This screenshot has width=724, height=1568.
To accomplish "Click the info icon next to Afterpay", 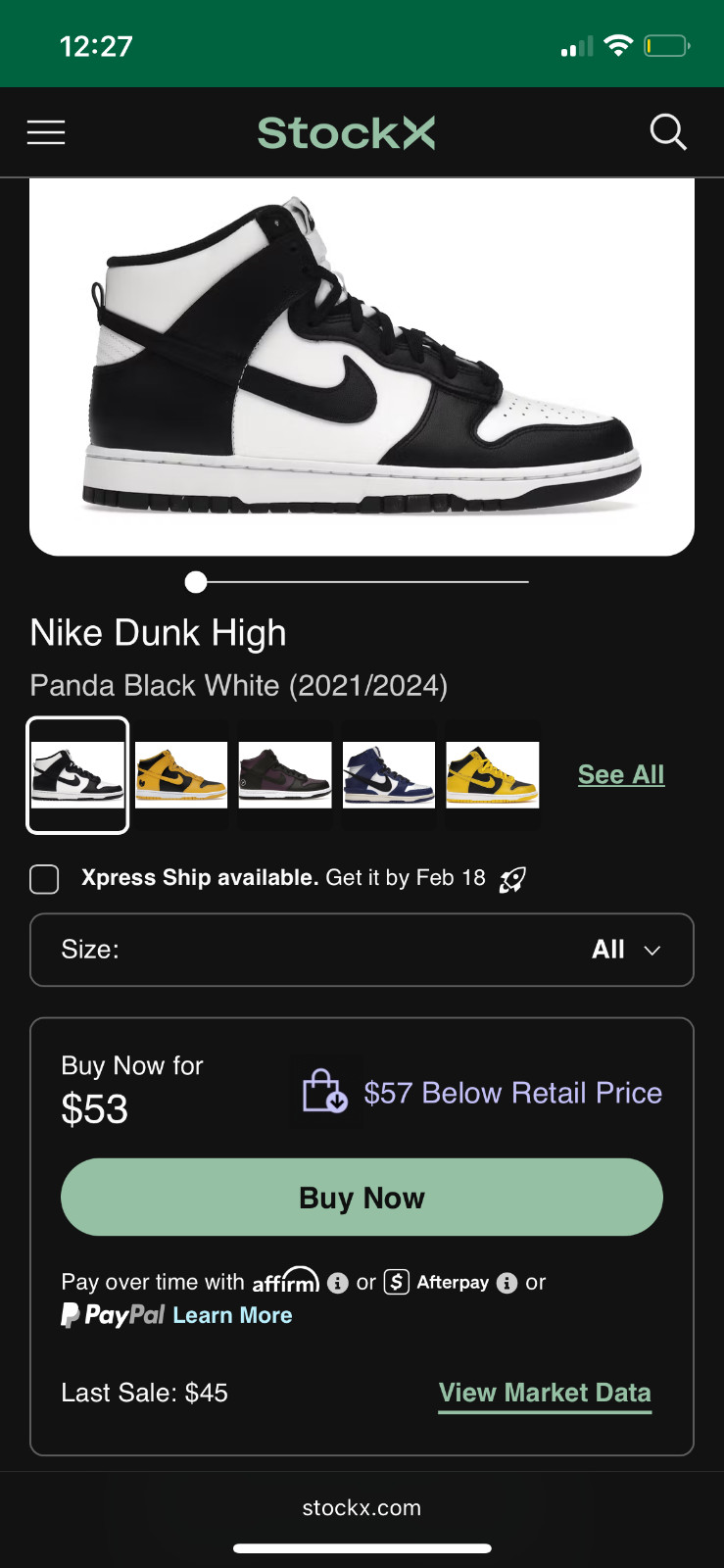I will click(507, 1282).
